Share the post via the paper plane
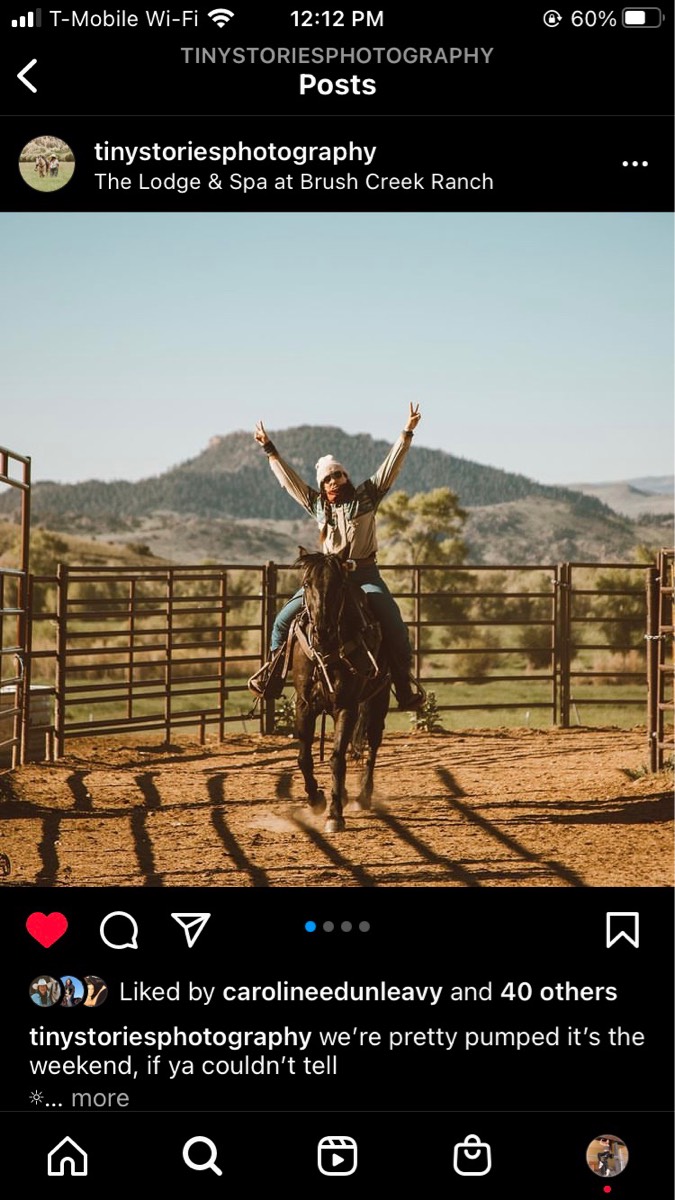Viewport: 675px width, 1200px height. click(190, 930)
